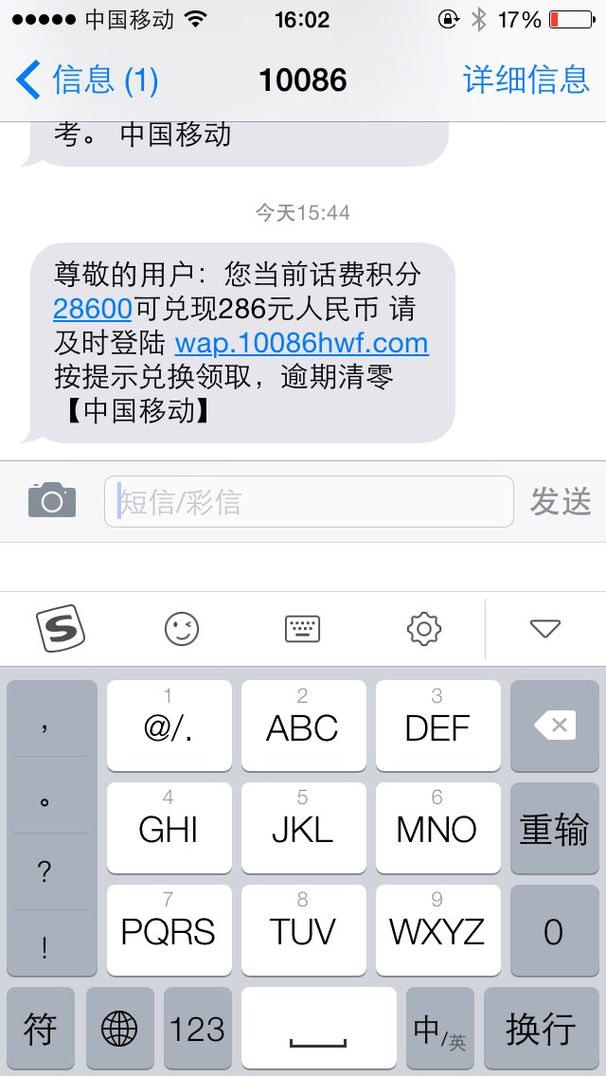This screenshot has height=1076, width=606.
Task: Tap the underlined number 28600
Action: click(x=93, y=309)
